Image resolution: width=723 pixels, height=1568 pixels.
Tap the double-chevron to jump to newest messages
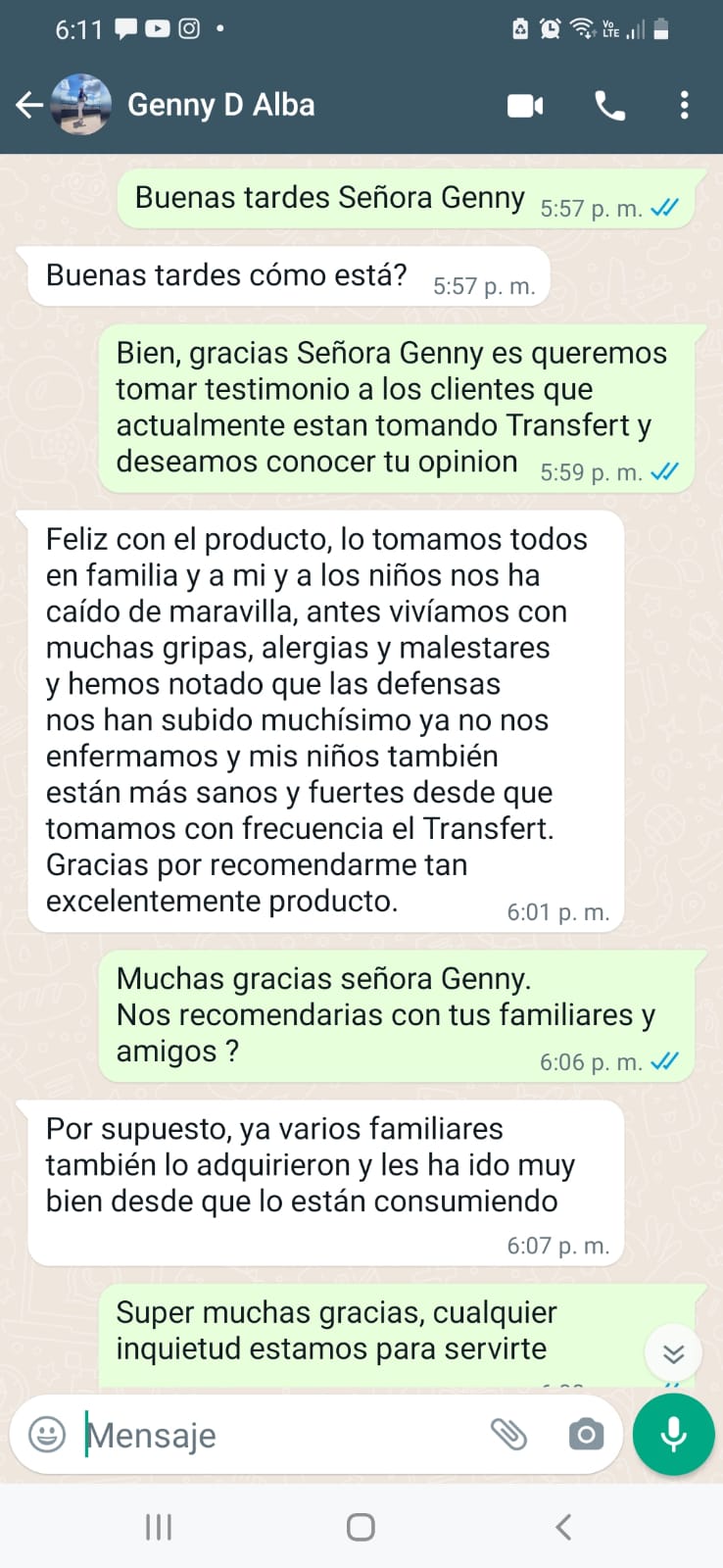point(673,1352)
